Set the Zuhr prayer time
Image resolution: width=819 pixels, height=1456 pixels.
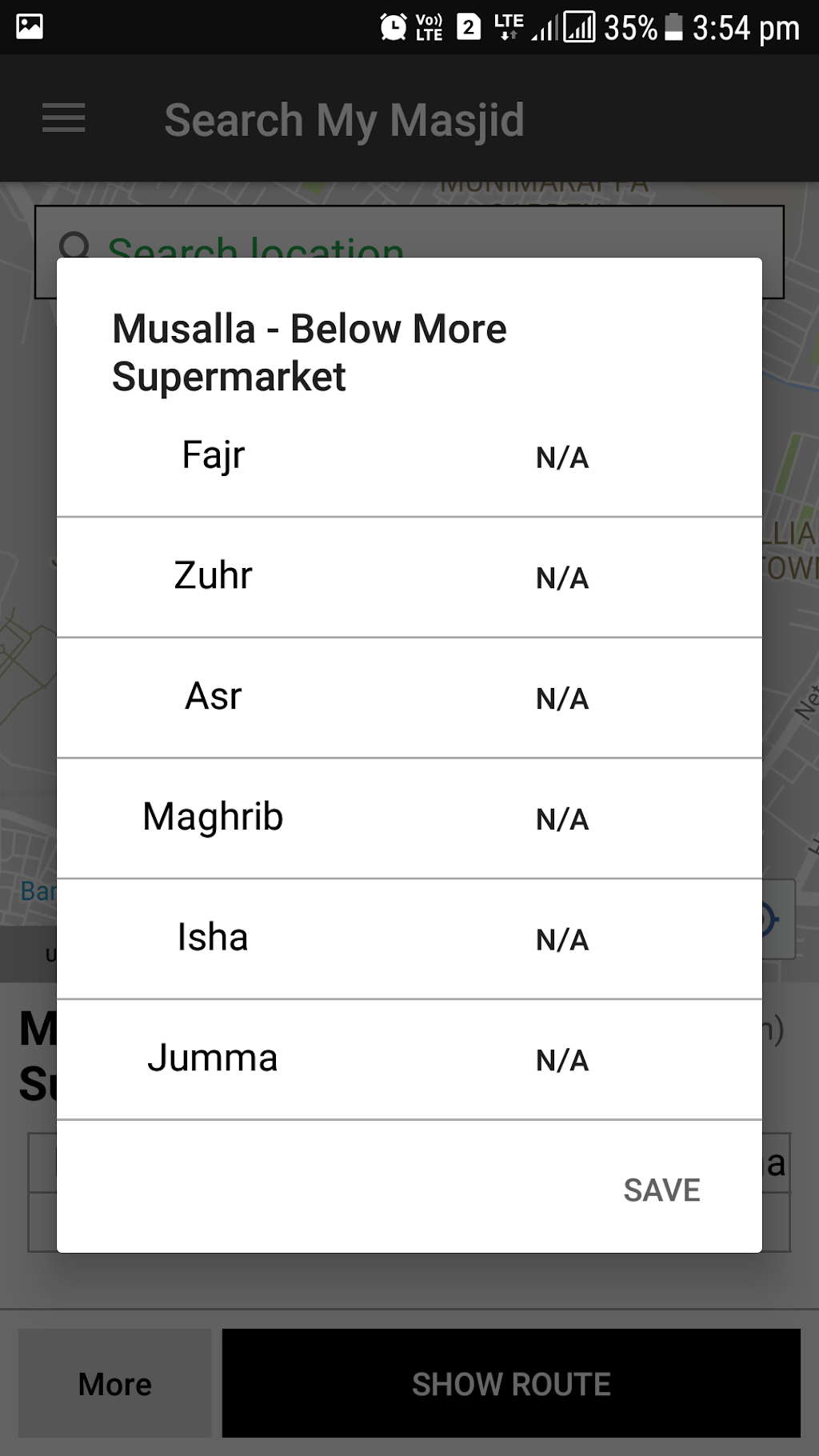561,578
